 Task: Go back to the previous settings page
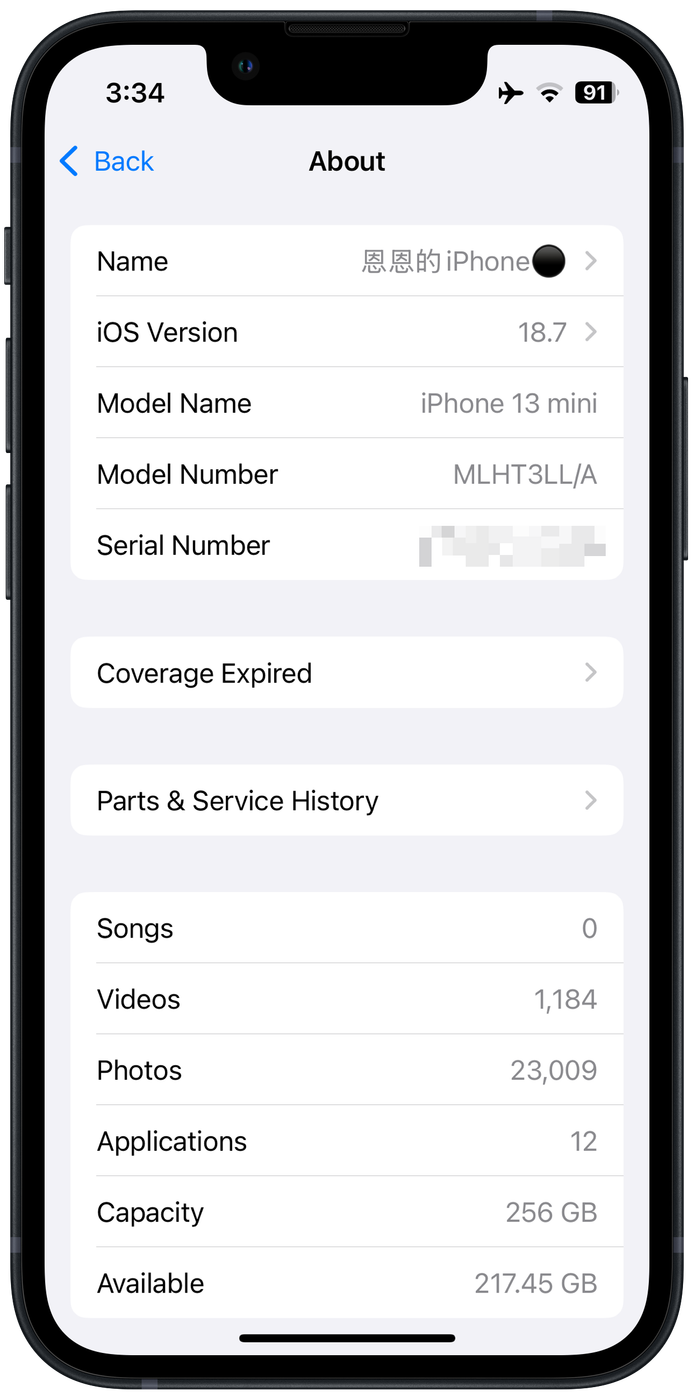(107, 161)
